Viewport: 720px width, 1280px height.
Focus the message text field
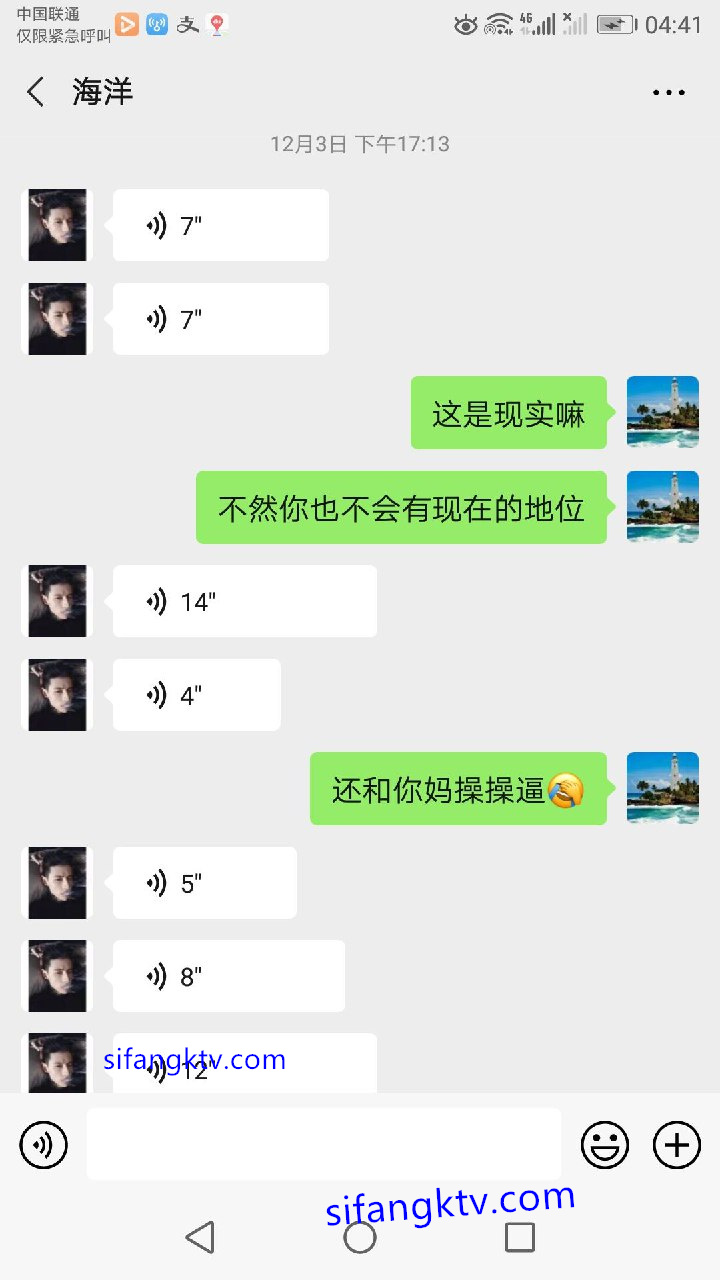[x=323, y=1144]
